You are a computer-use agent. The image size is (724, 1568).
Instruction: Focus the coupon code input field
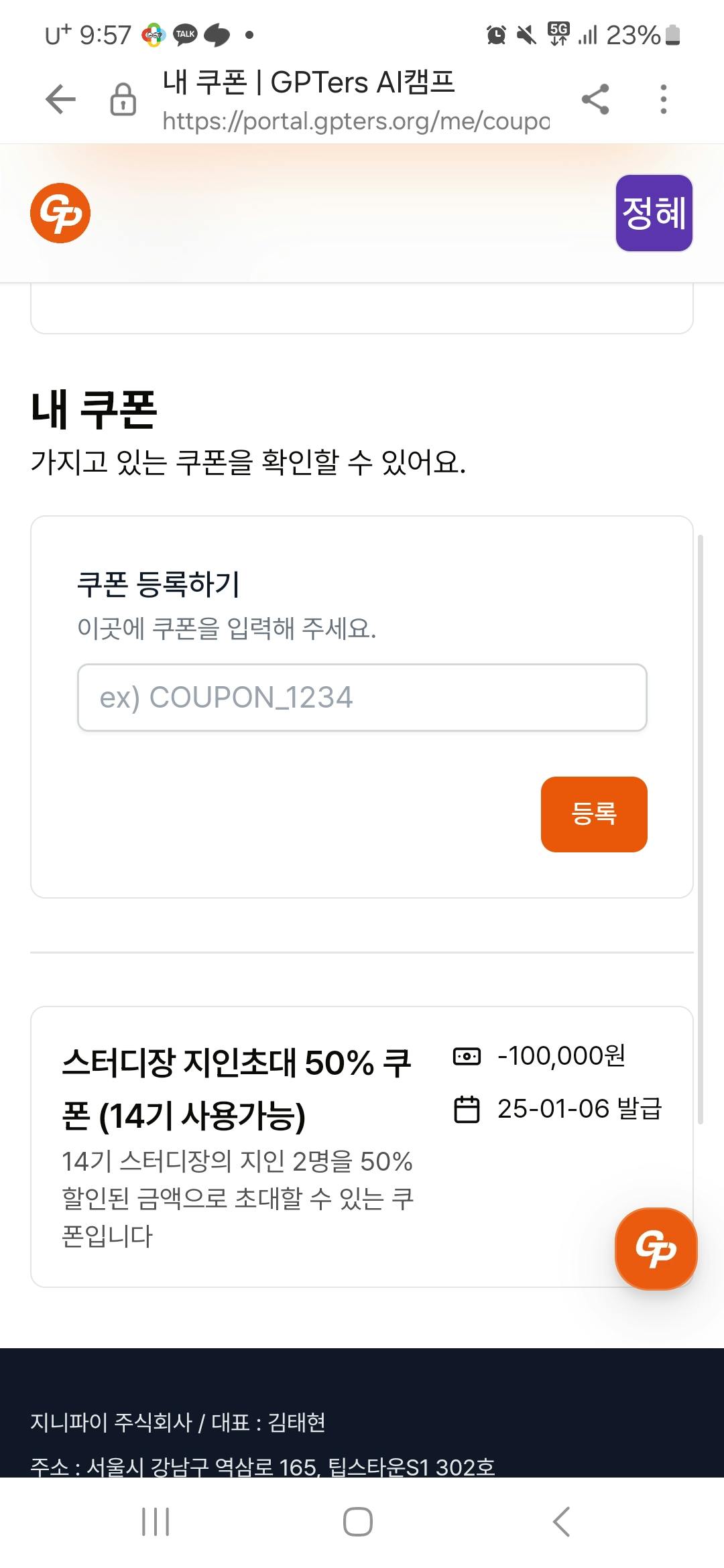(362, 698)
